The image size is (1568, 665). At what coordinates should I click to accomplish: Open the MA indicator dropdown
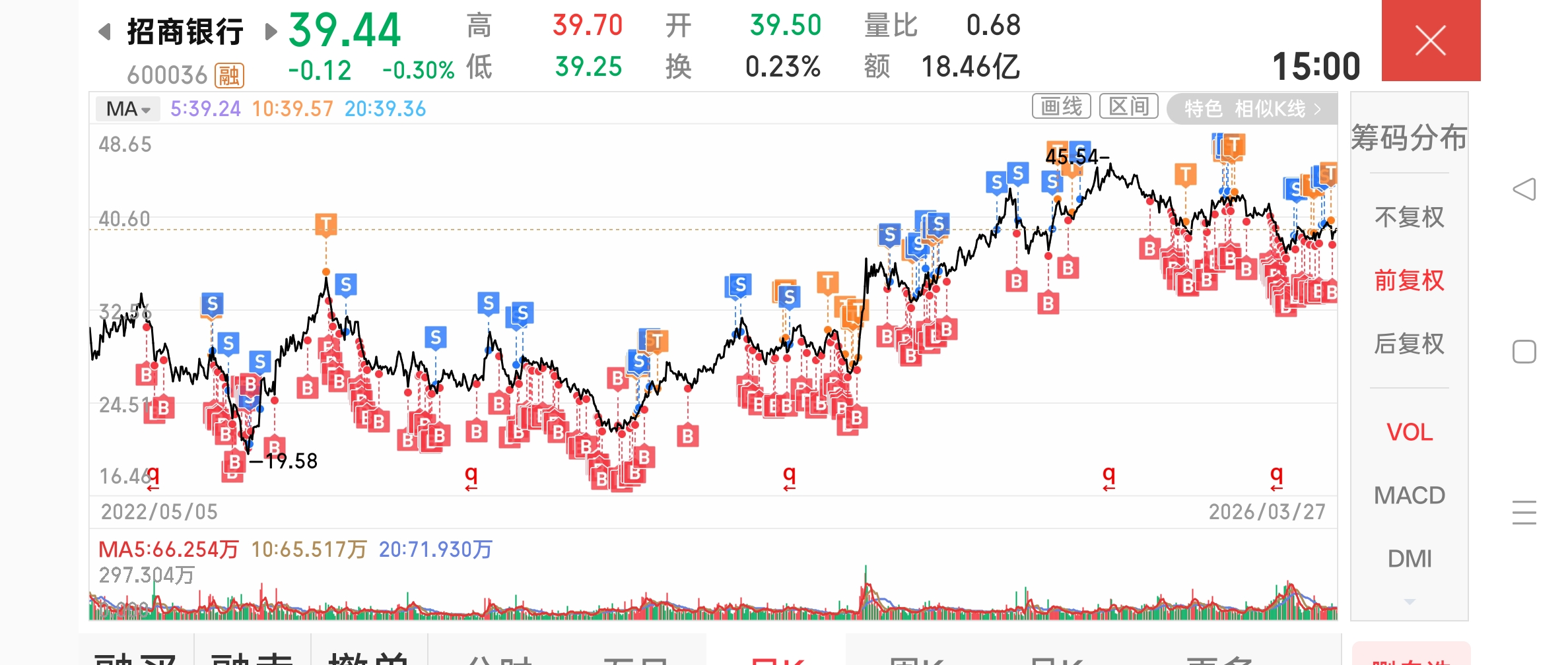128,109
